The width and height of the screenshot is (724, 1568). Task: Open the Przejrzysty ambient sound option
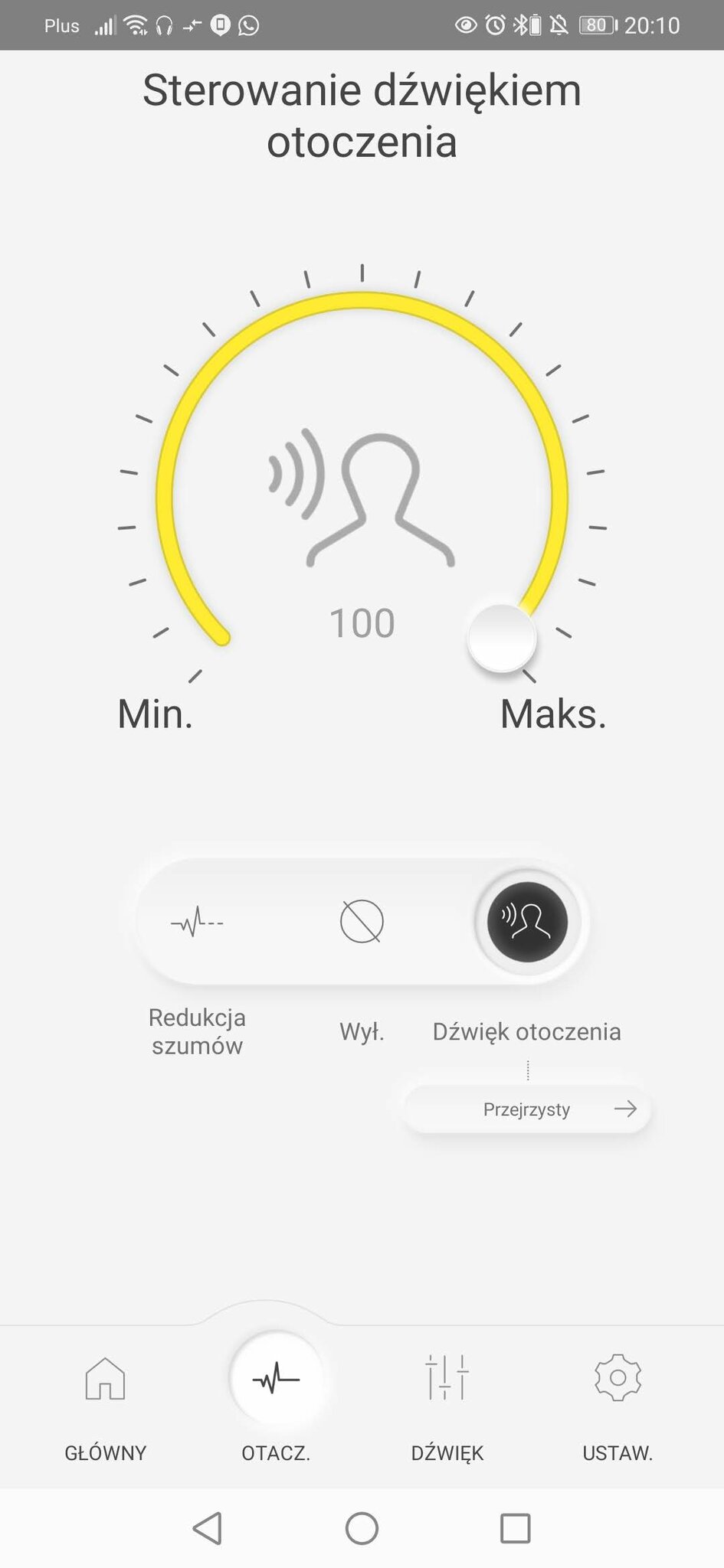tap(526, 1109)
